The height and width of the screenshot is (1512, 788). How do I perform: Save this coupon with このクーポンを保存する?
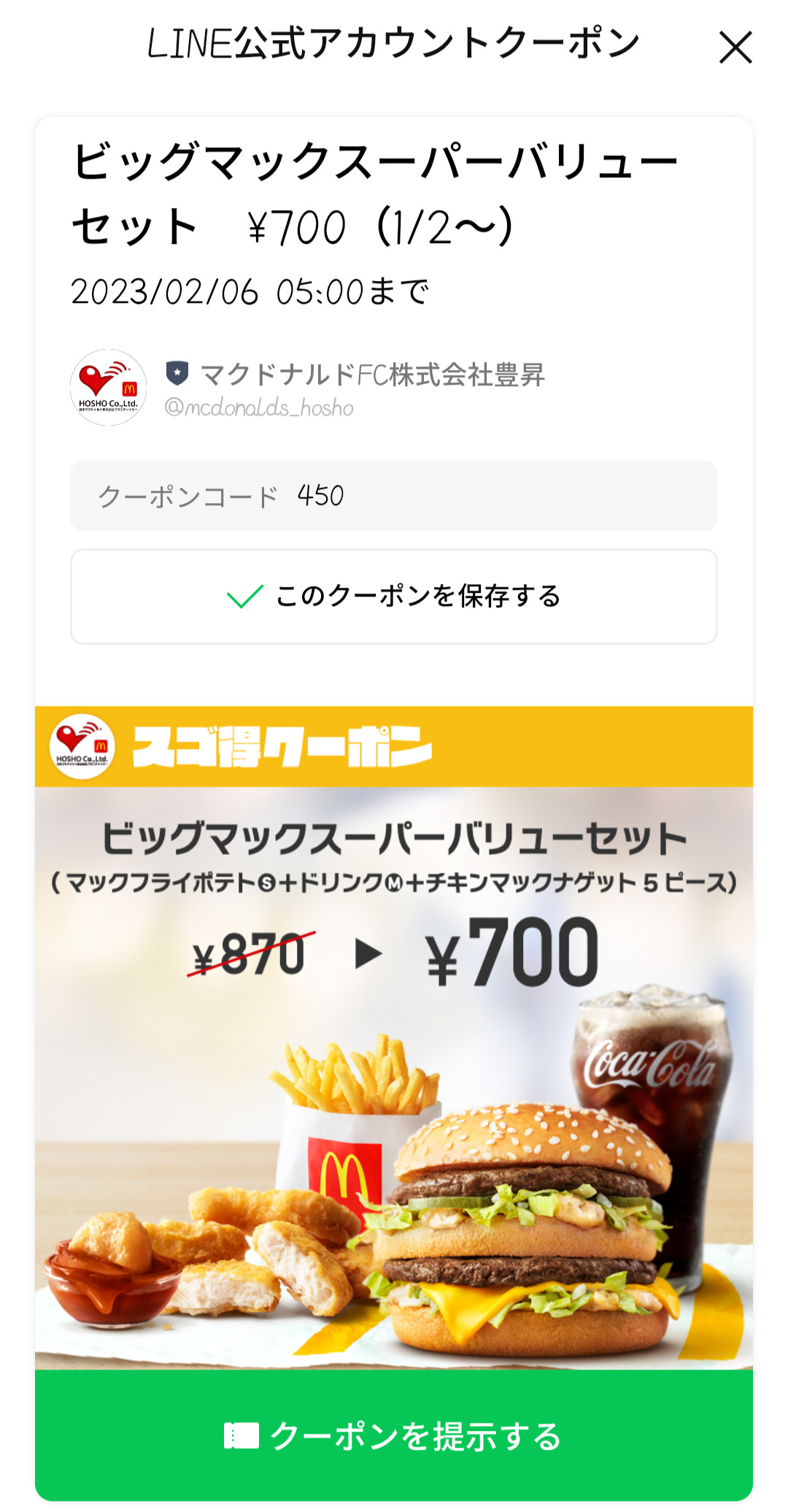394,596
